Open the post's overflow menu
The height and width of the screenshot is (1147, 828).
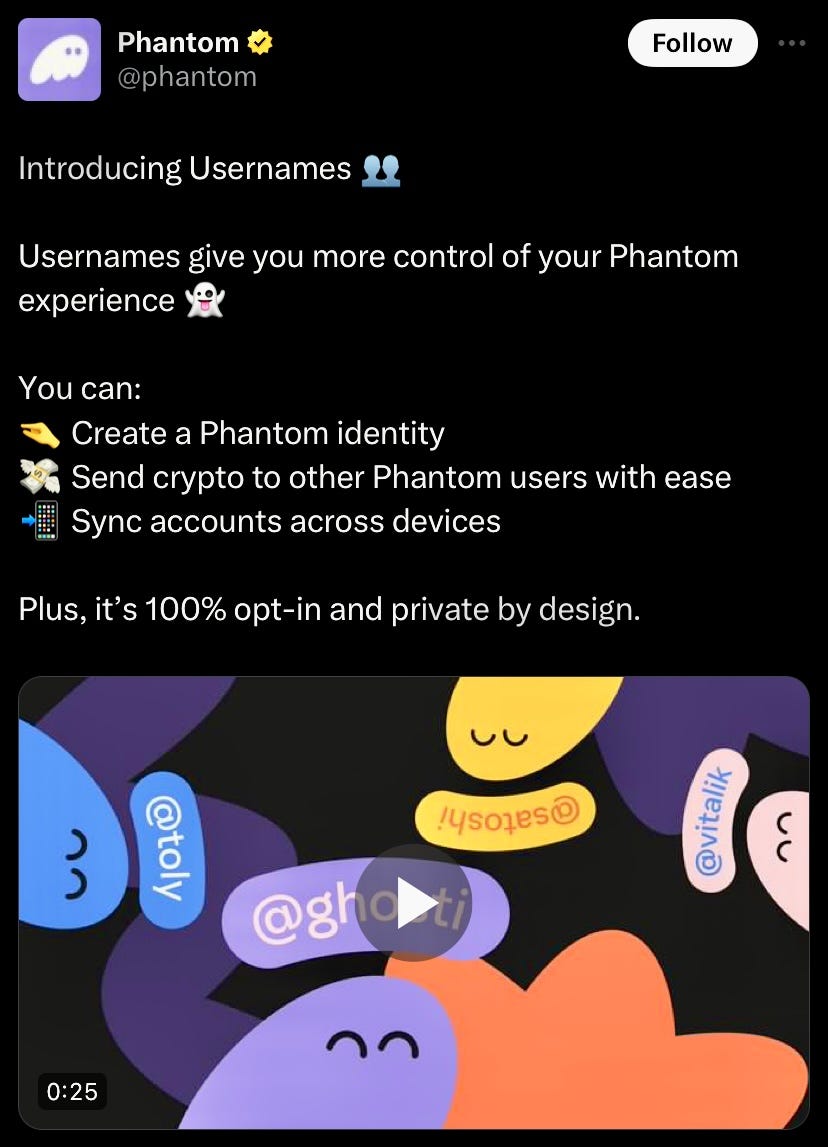point(791,43)
